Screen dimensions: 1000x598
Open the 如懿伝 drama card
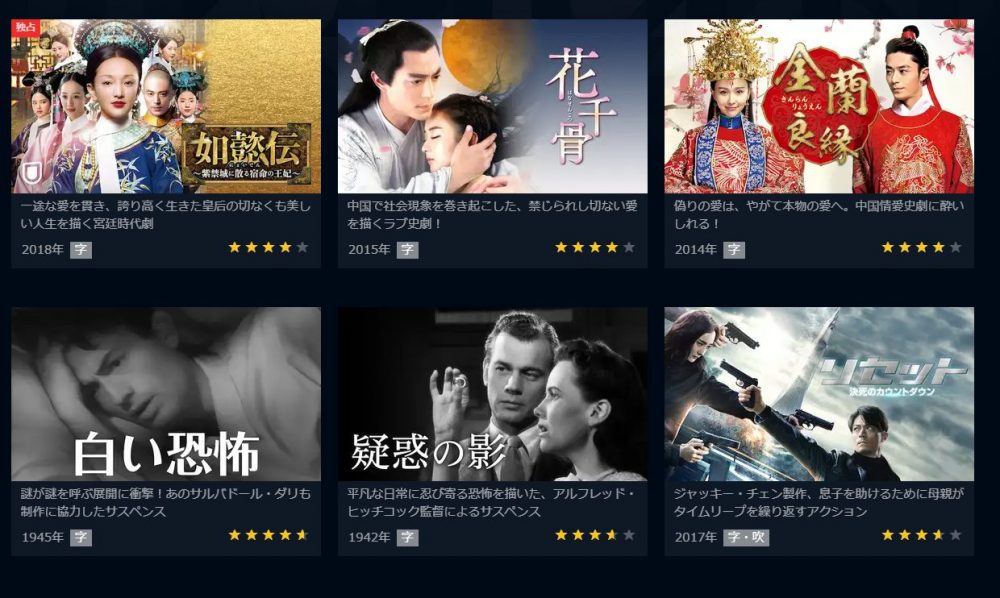tap(166, 107)
